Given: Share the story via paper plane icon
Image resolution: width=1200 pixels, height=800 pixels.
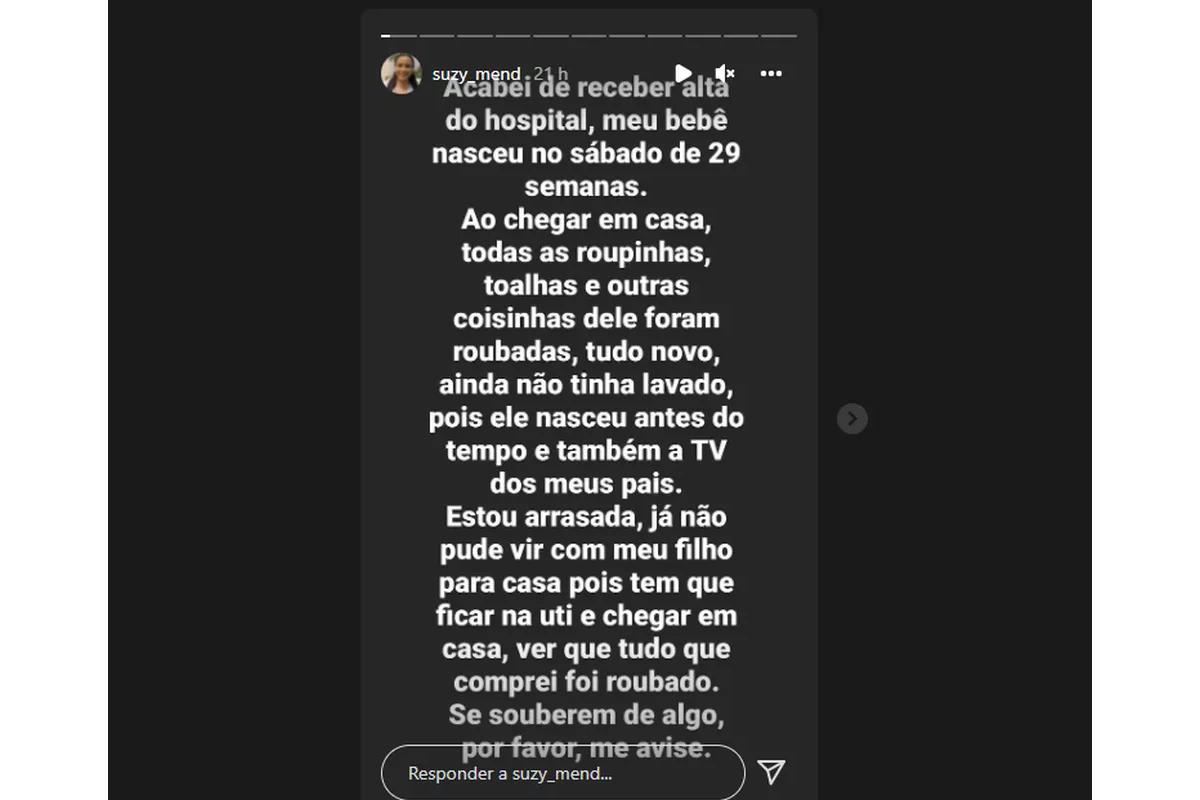Looking at the screenshot, I should click(x=771, y=771).
